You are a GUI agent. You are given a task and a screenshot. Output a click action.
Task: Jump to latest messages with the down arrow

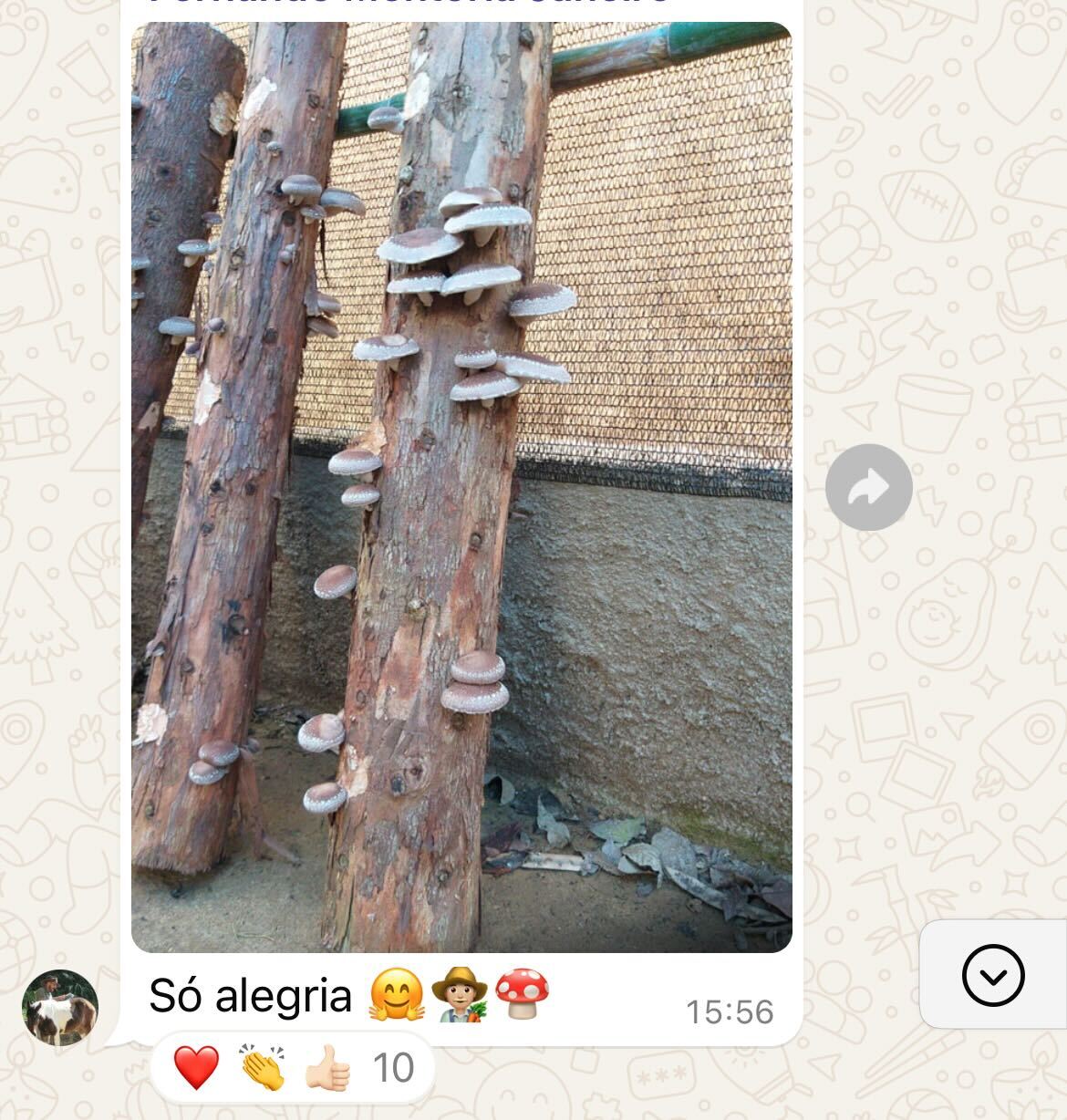click(x=993, y=975)
